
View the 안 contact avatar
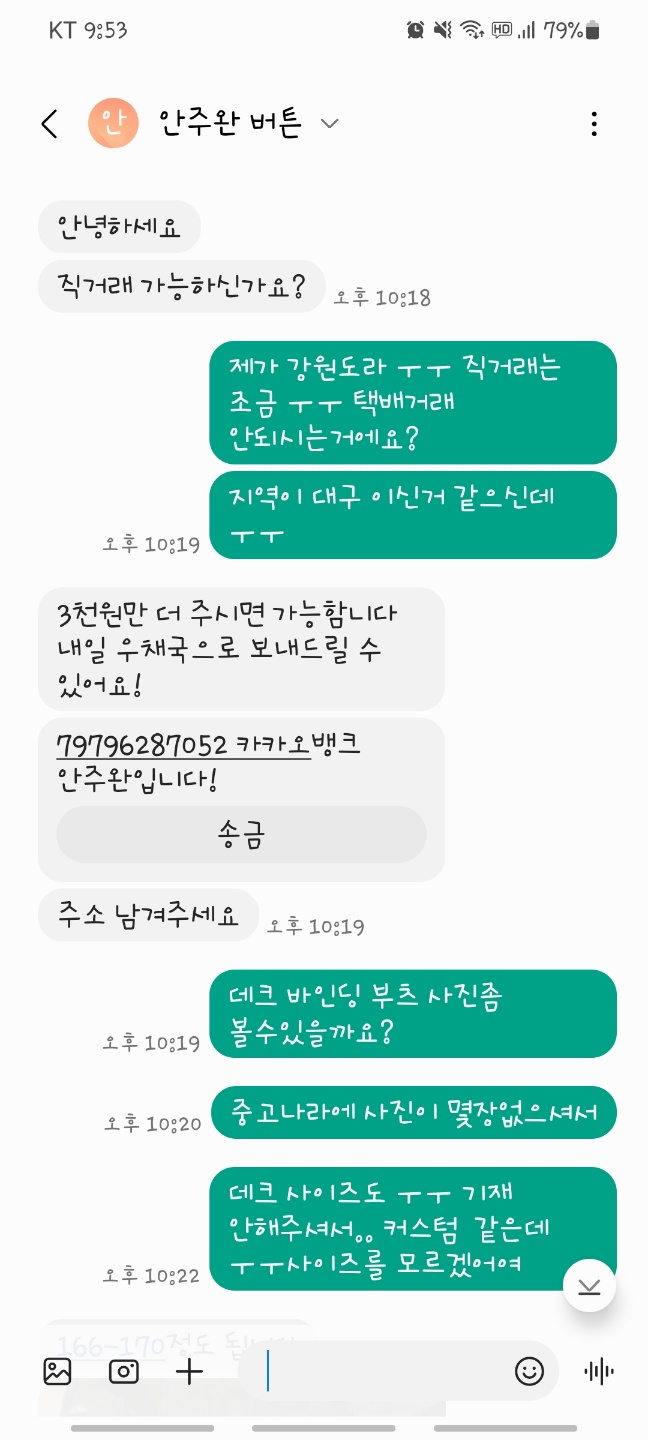(x=113, y=124)
